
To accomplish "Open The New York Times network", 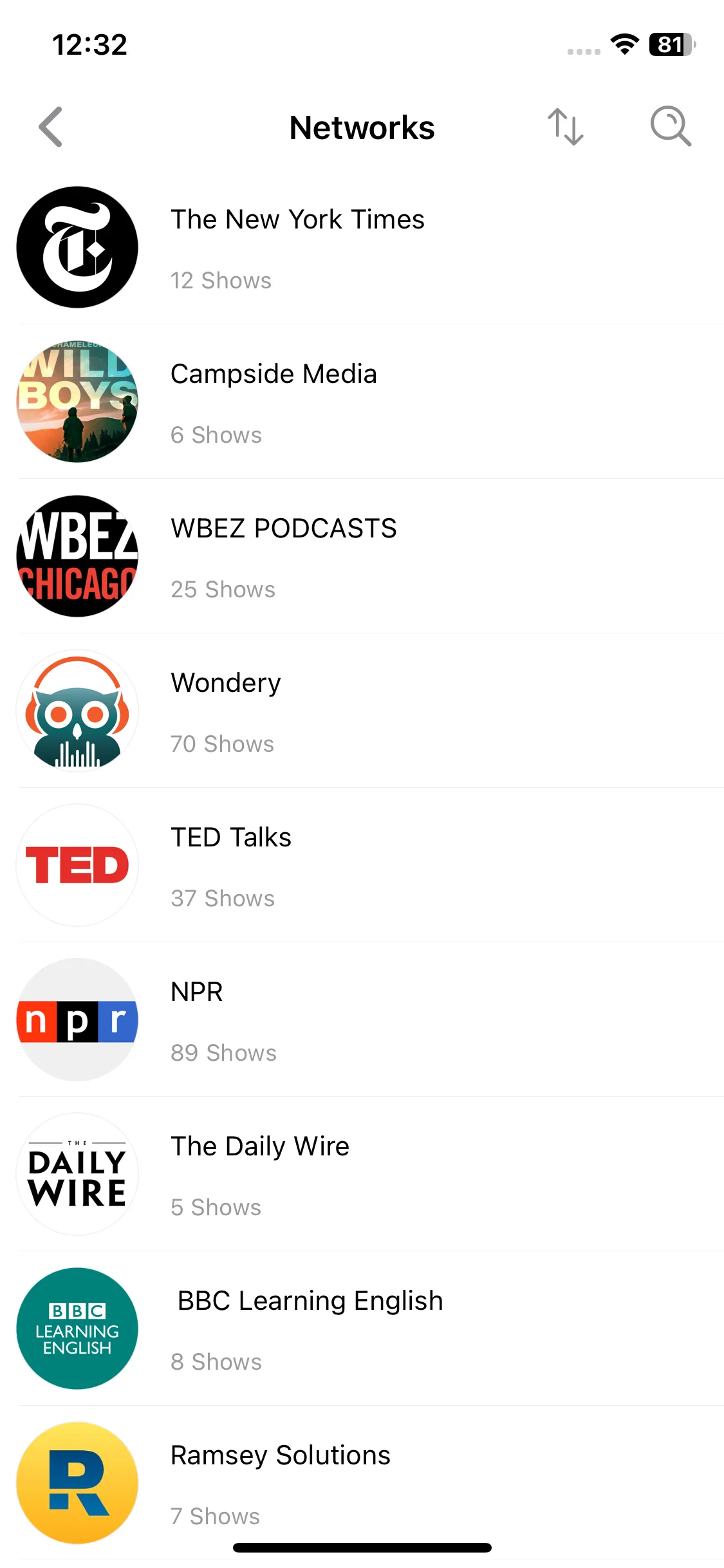I will 297,247.
